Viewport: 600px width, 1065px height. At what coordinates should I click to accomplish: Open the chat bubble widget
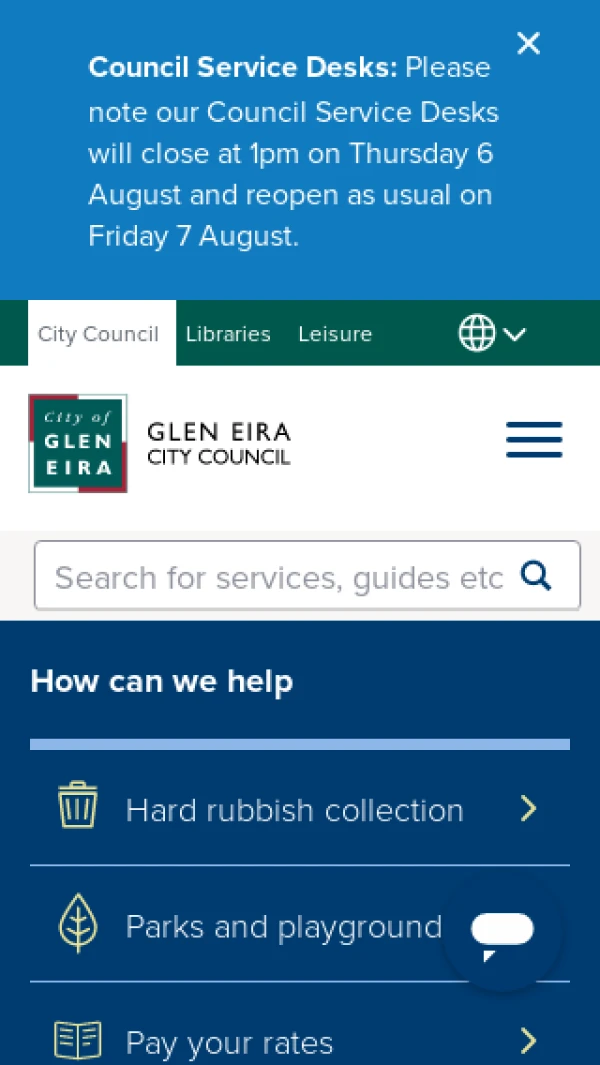(x=502, y=933)
